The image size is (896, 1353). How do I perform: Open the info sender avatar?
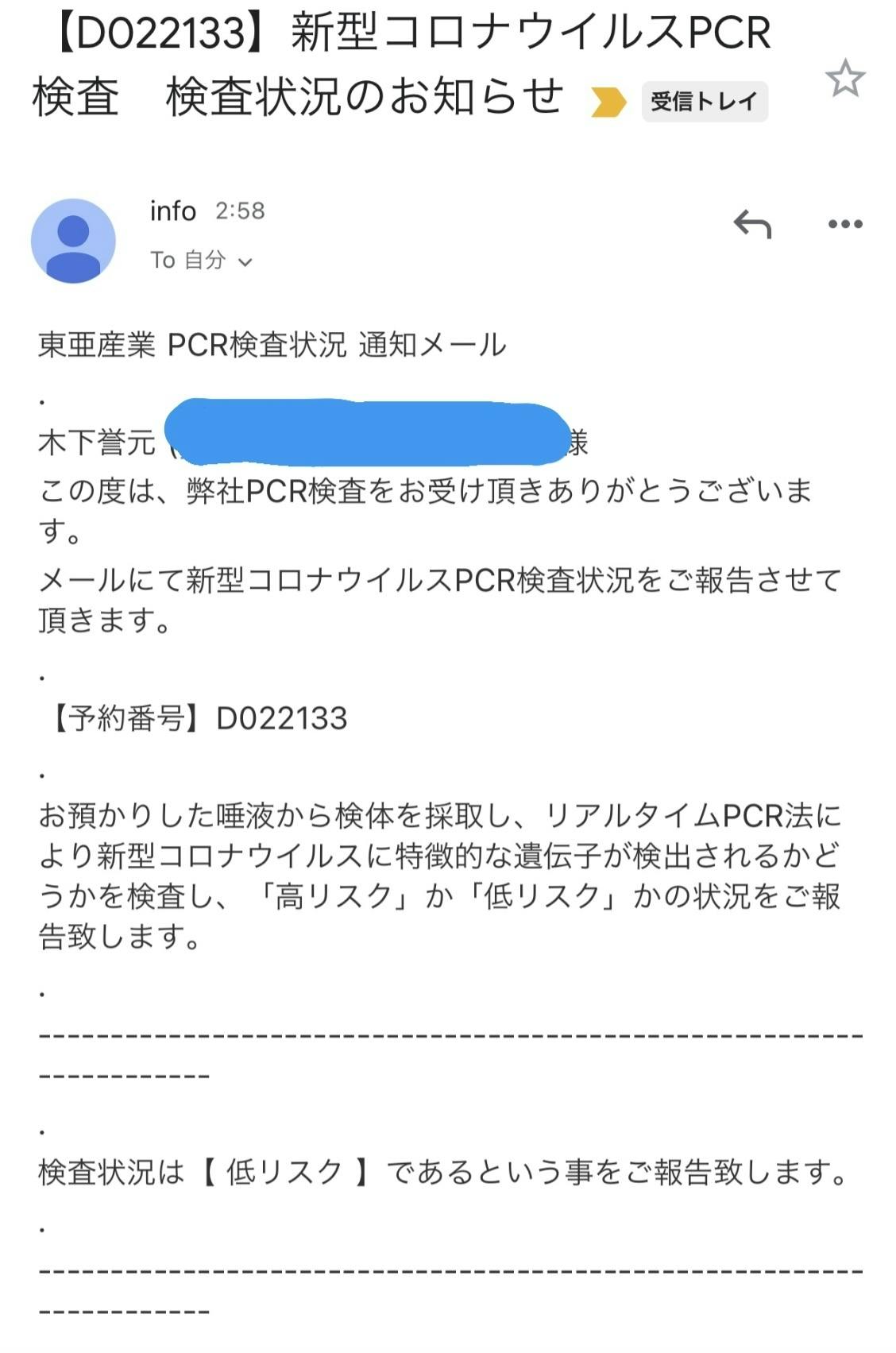click(x=73, y=241)
